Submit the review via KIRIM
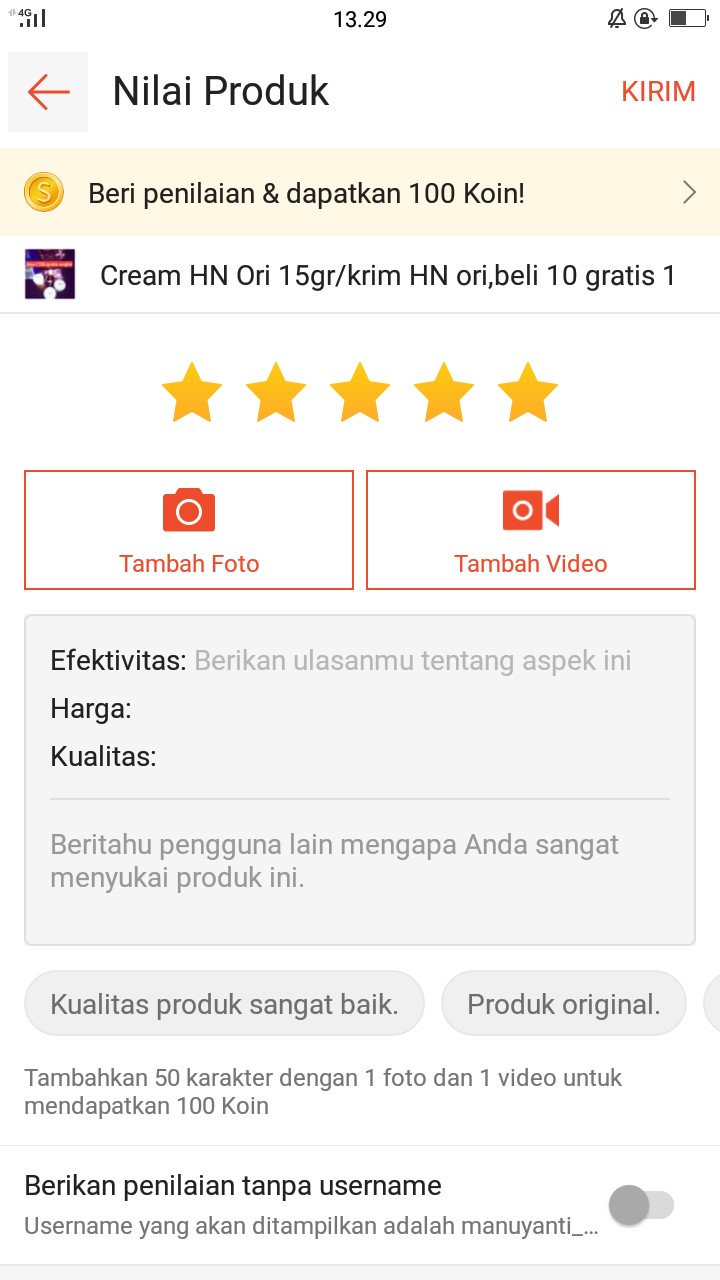720x1280 pixels. 659,91
